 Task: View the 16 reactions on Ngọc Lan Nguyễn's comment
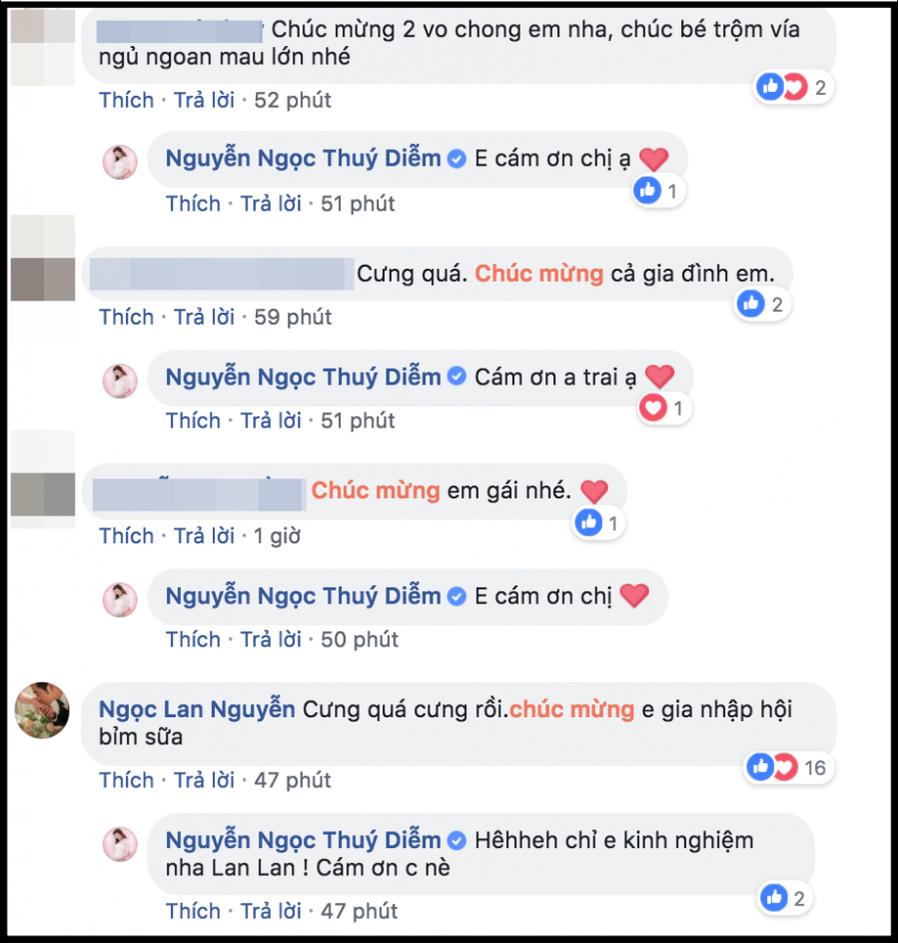(790, 768)
